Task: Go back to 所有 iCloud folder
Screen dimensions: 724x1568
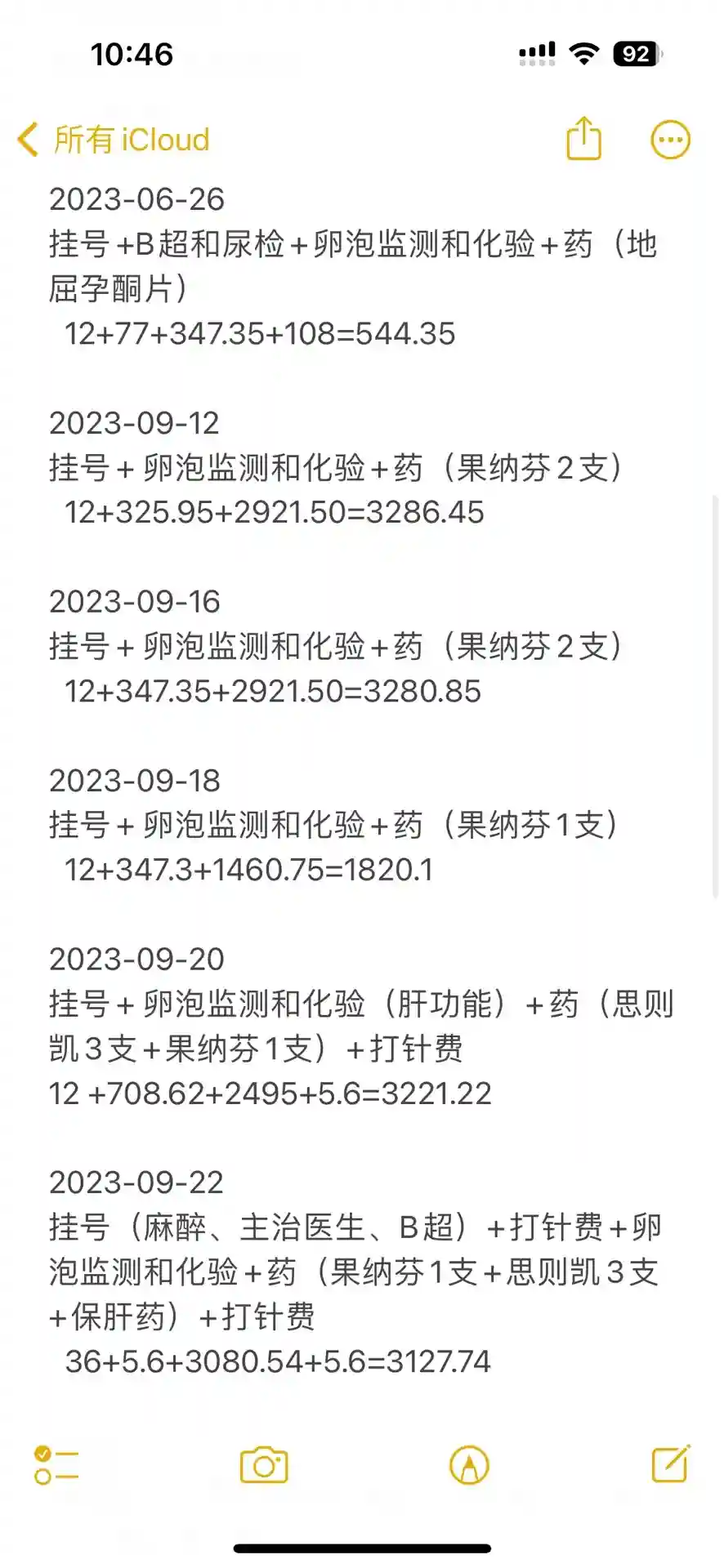Action: click(114, 140)
